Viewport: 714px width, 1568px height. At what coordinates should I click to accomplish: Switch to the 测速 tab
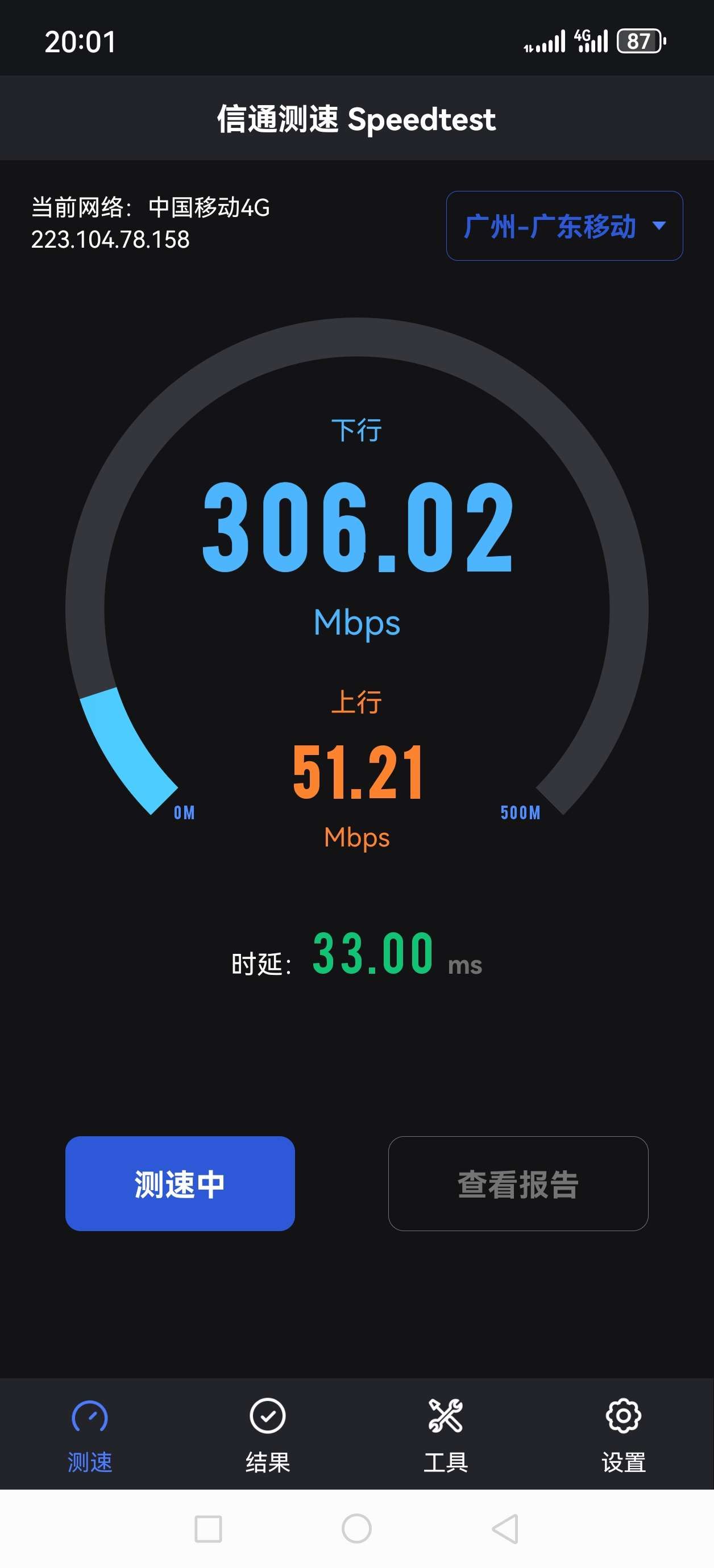90,1433
